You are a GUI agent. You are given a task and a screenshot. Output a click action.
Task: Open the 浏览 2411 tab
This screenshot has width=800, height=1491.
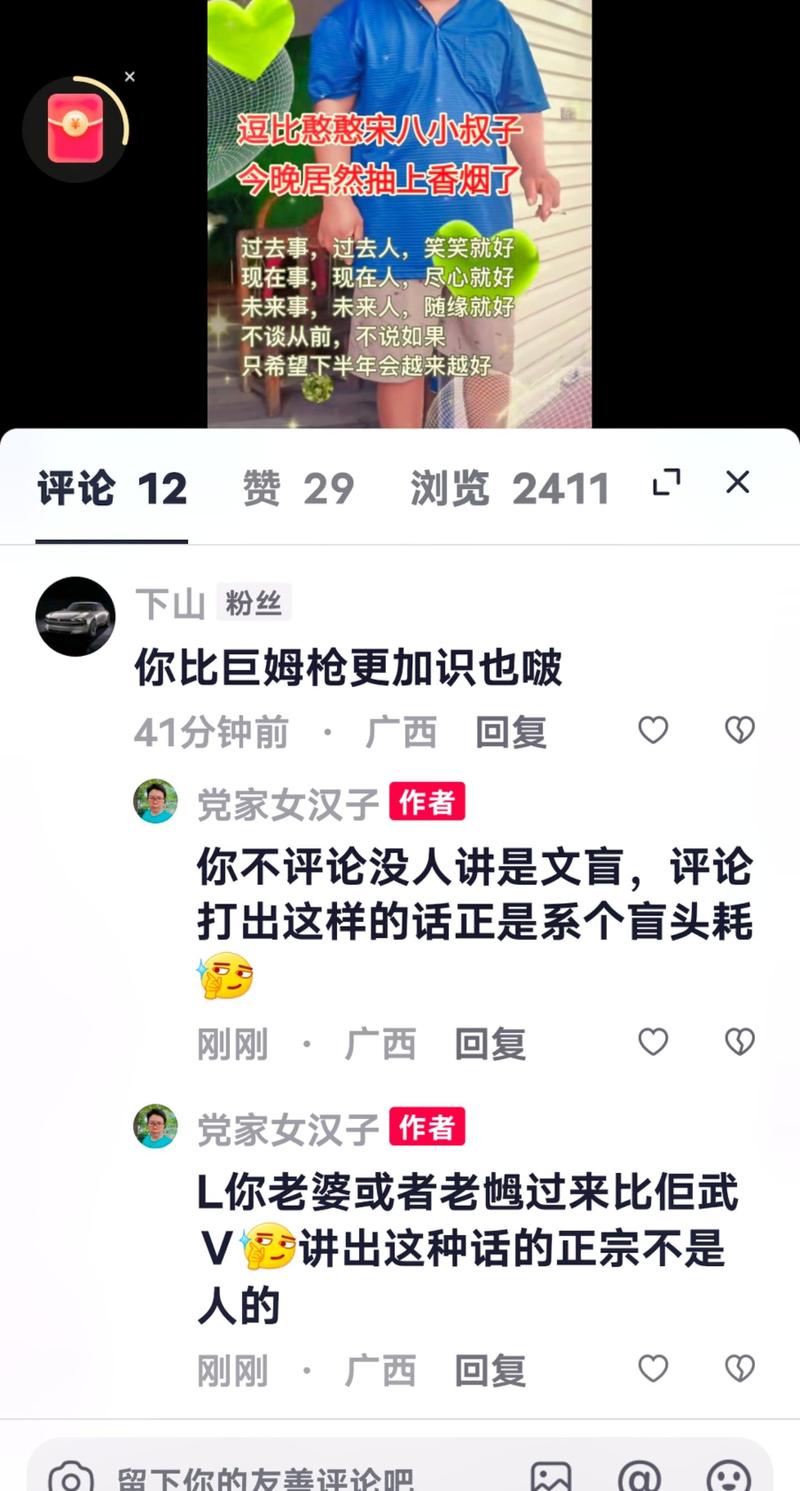pos(509,487)
